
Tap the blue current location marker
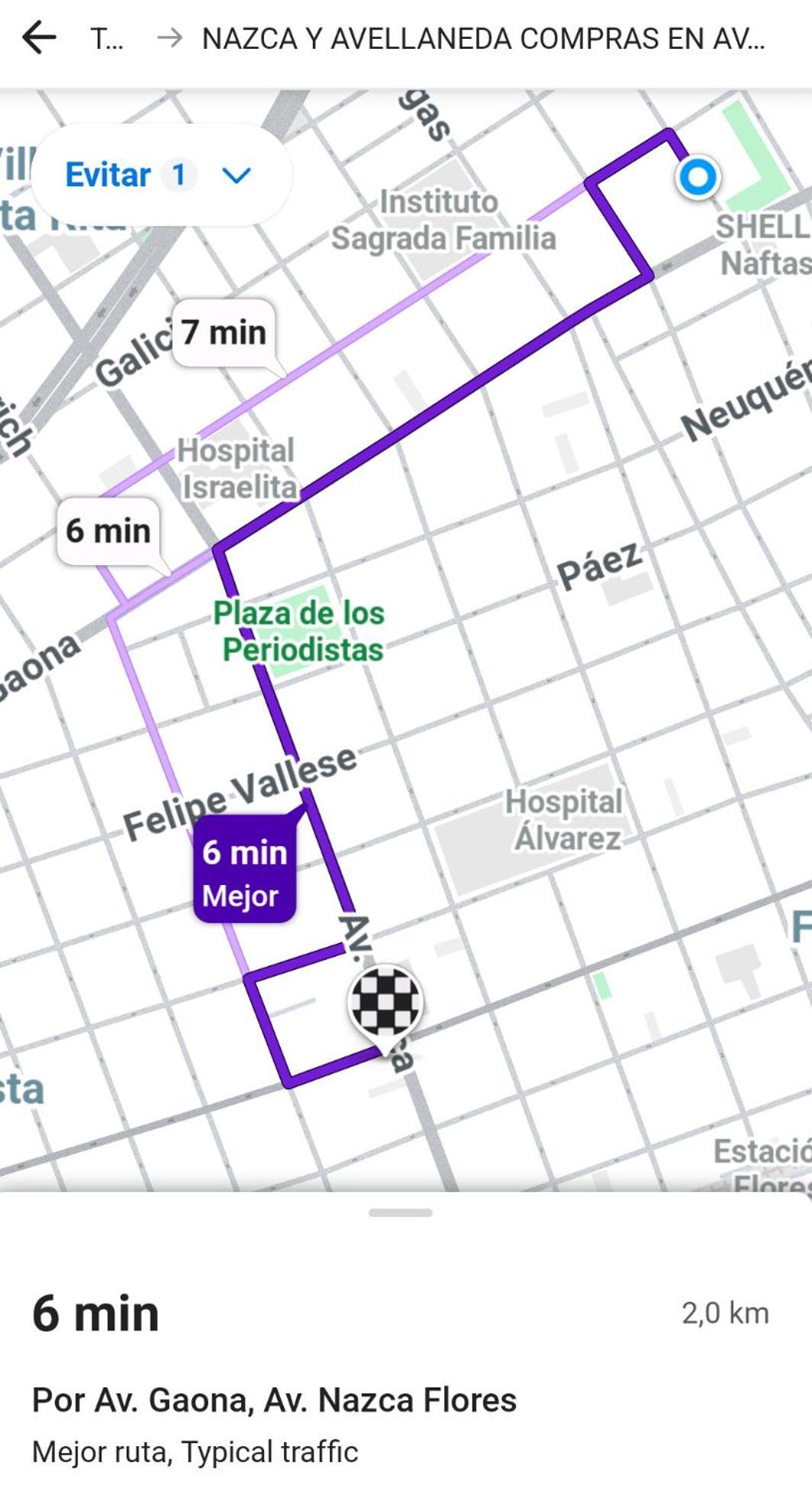point(698,177)
